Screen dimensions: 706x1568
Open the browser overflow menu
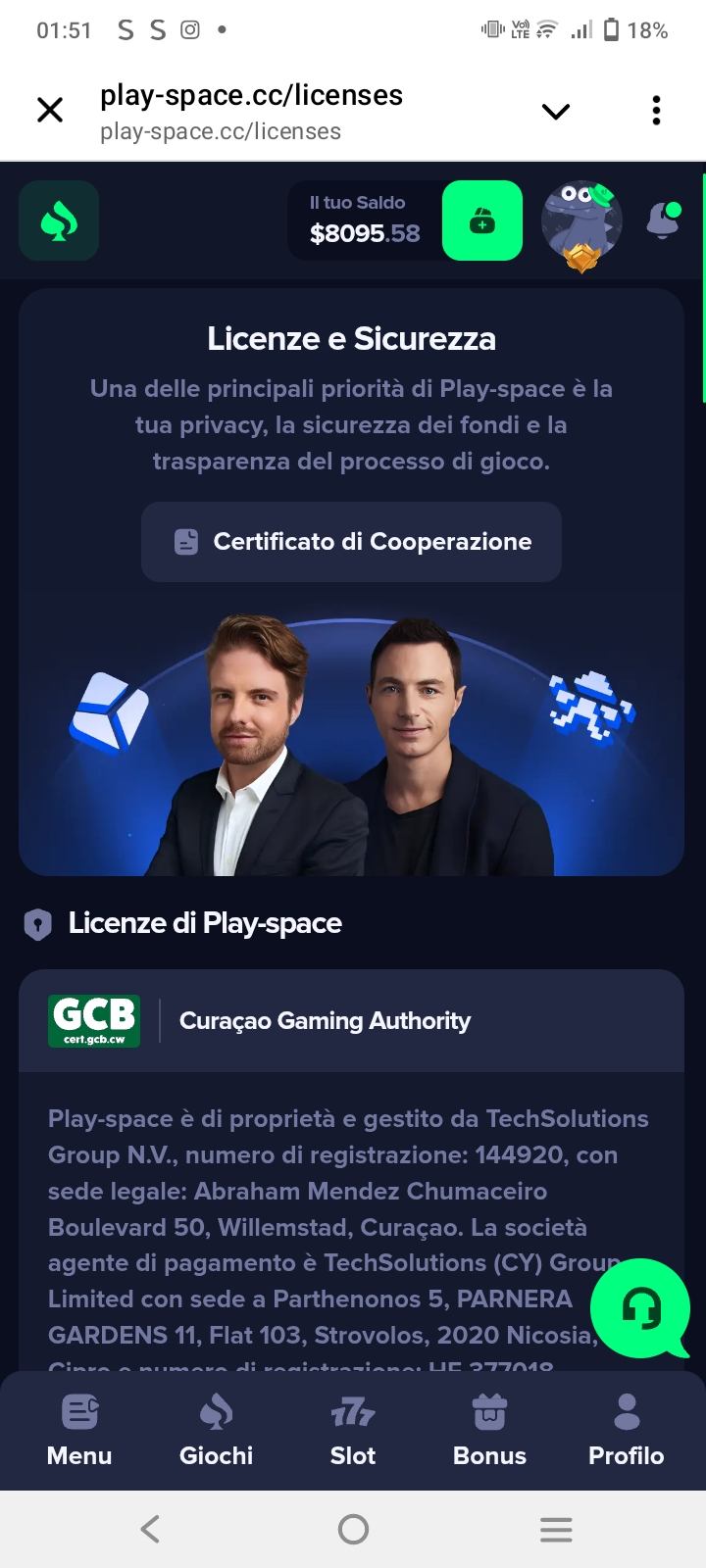[x=656, y=110]
